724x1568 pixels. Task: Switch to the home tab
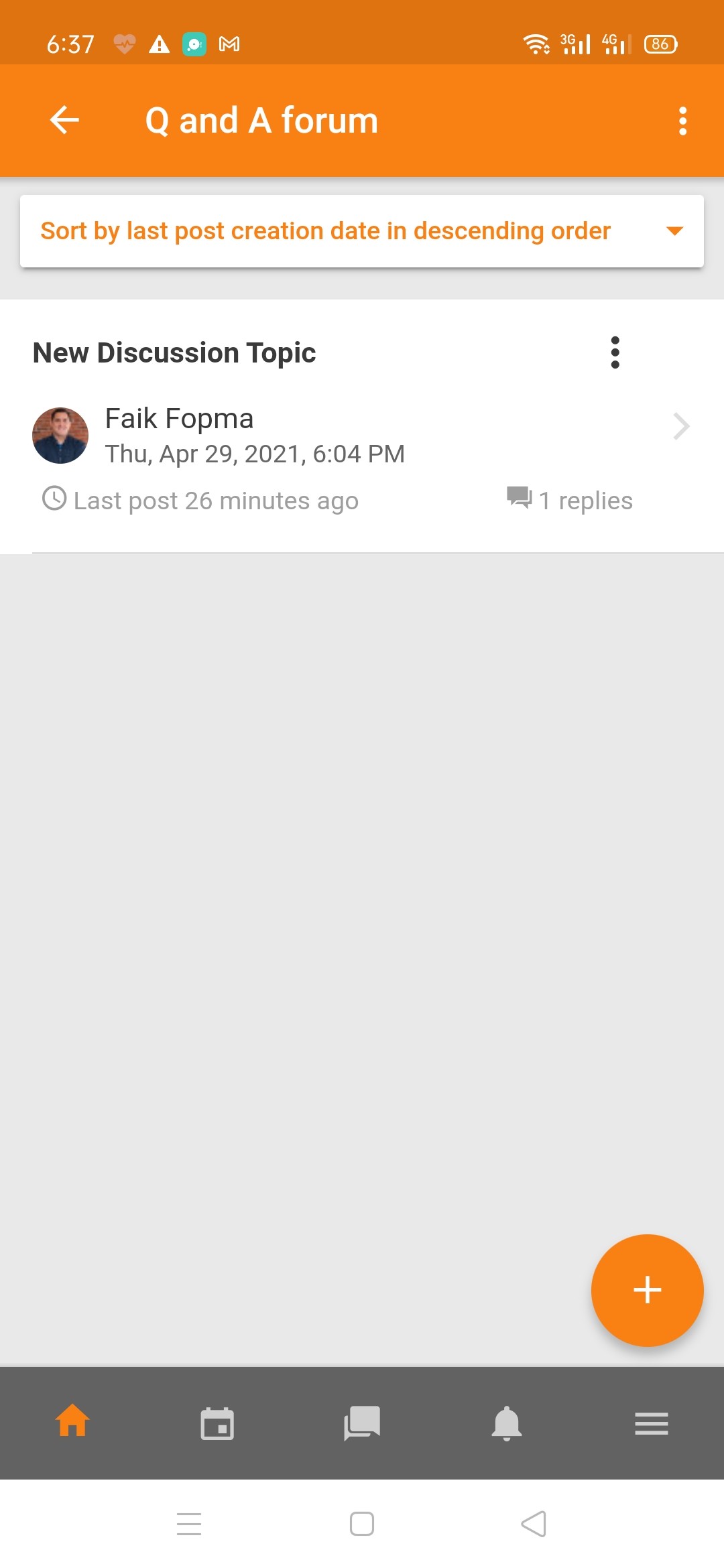[72, 1422]
